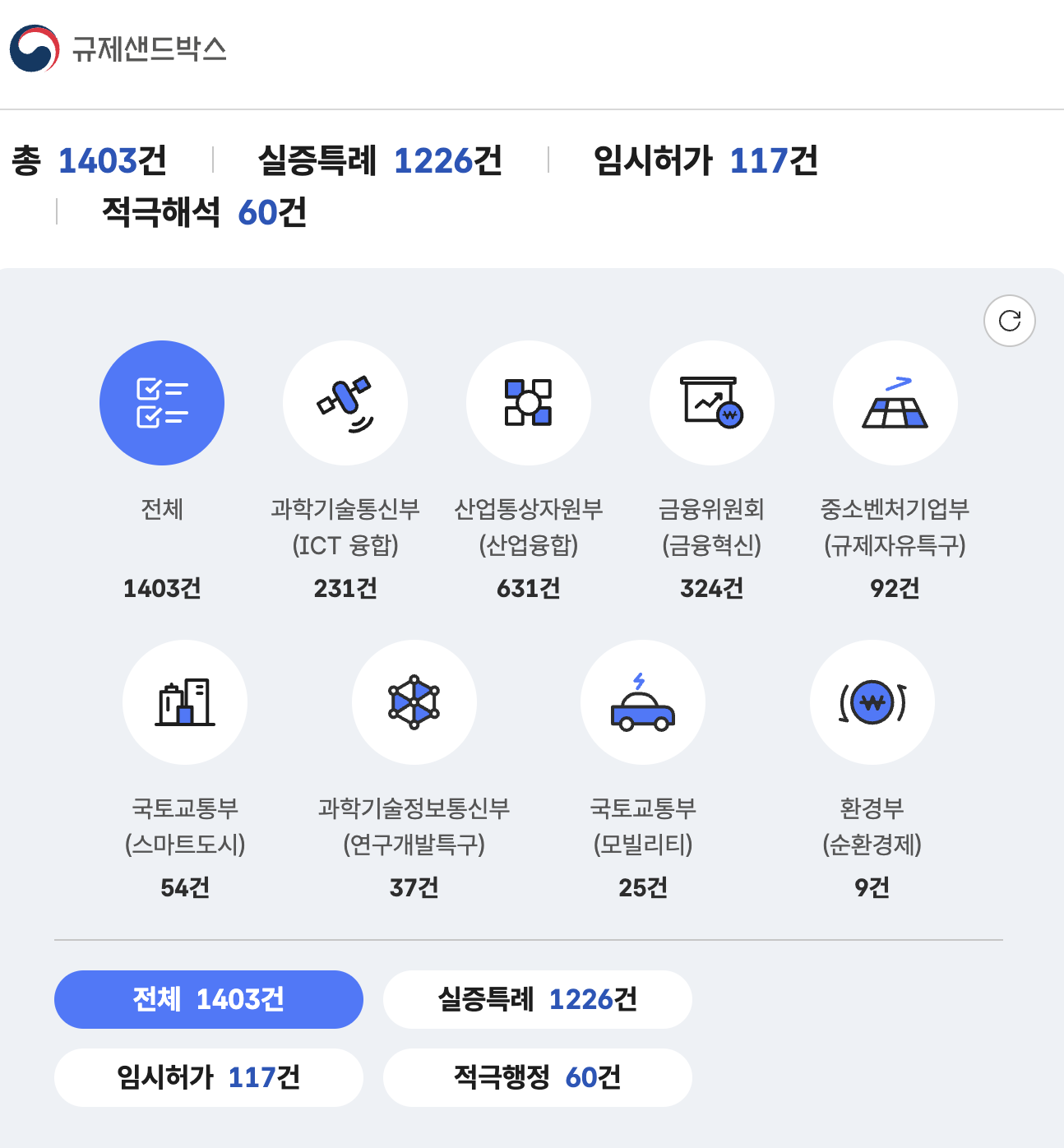The width and height of the screenshot is (1064, 1148).
Task: Click the satellite icon for 과학기술통신부 (ICT 융합)
Action: pos(346,402)
